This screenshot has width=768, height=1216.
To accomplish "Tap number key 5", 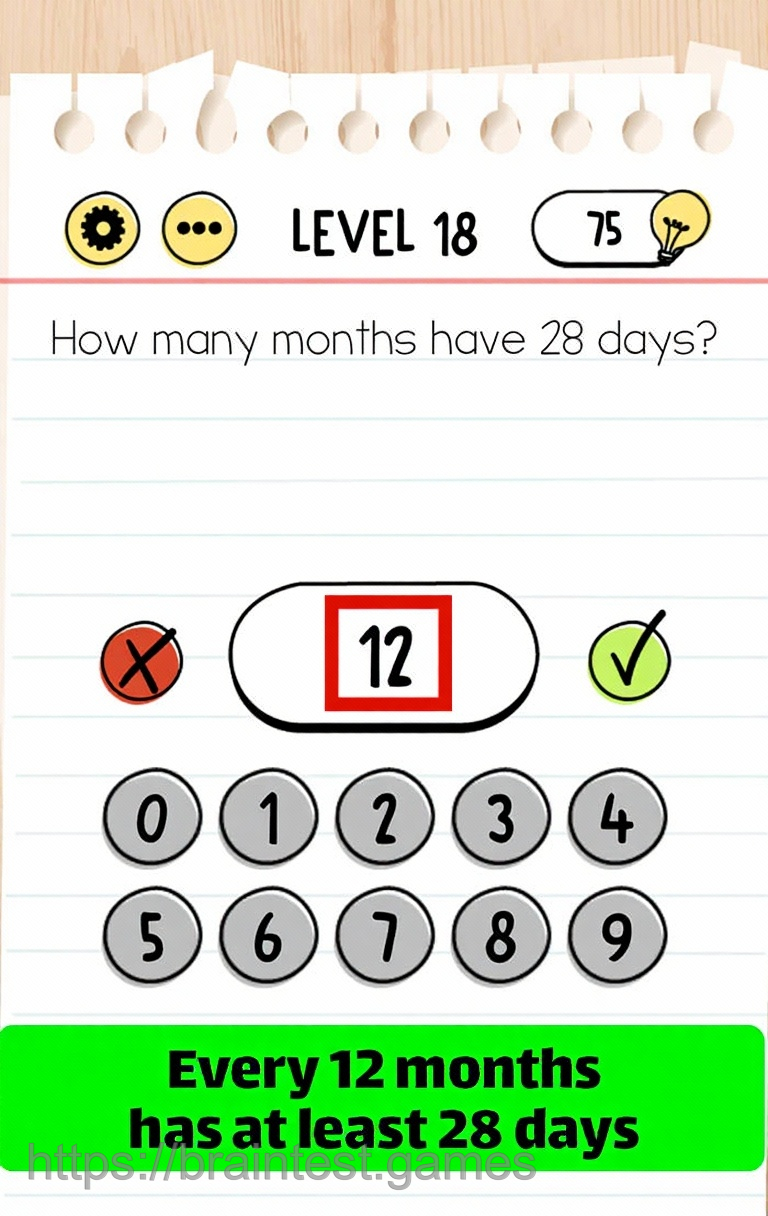I will (152, 937).
